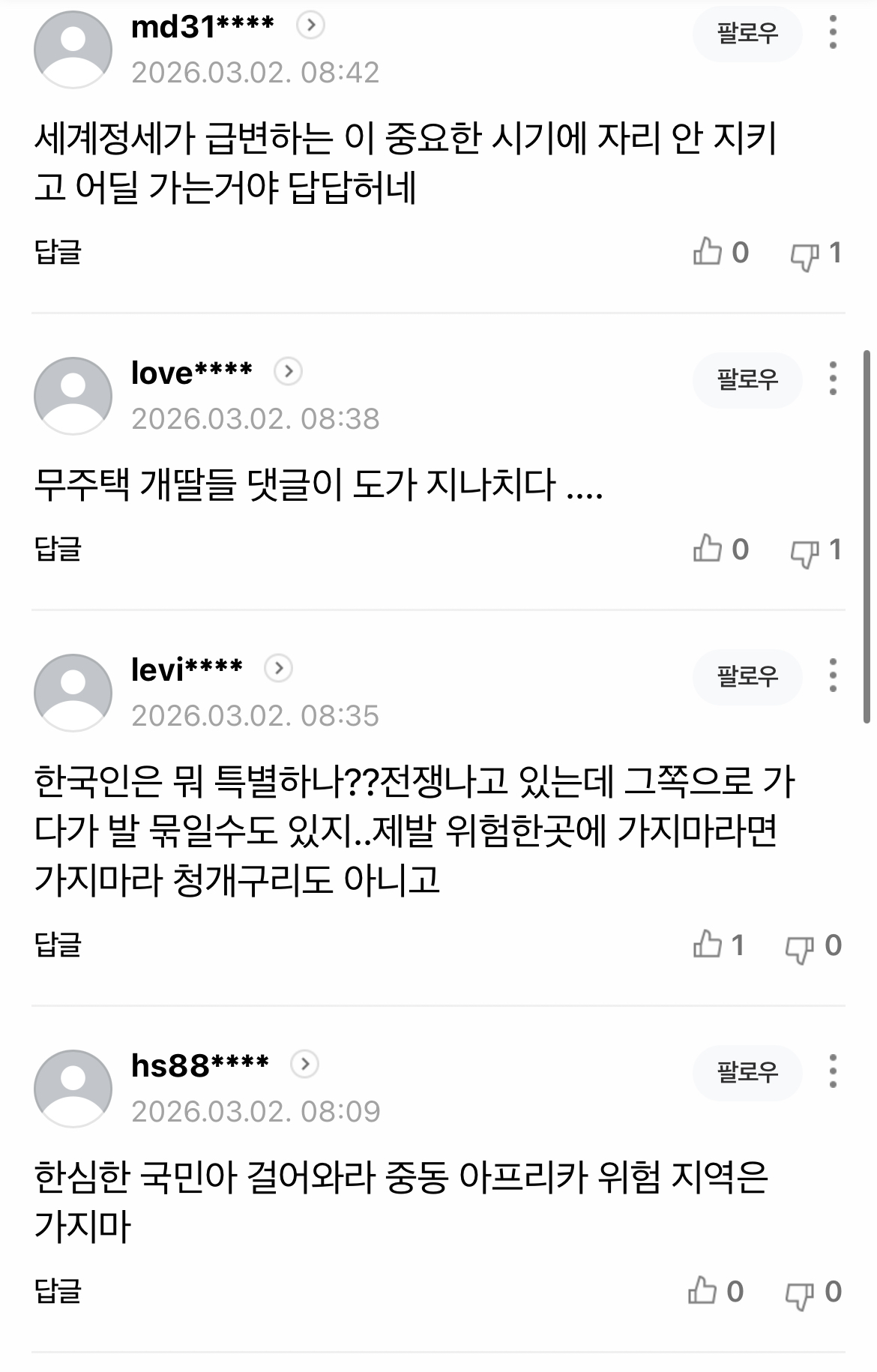Dislike the comment by levi****
The height and width of the screenshot is (1372, 877).
coord(800,947)
